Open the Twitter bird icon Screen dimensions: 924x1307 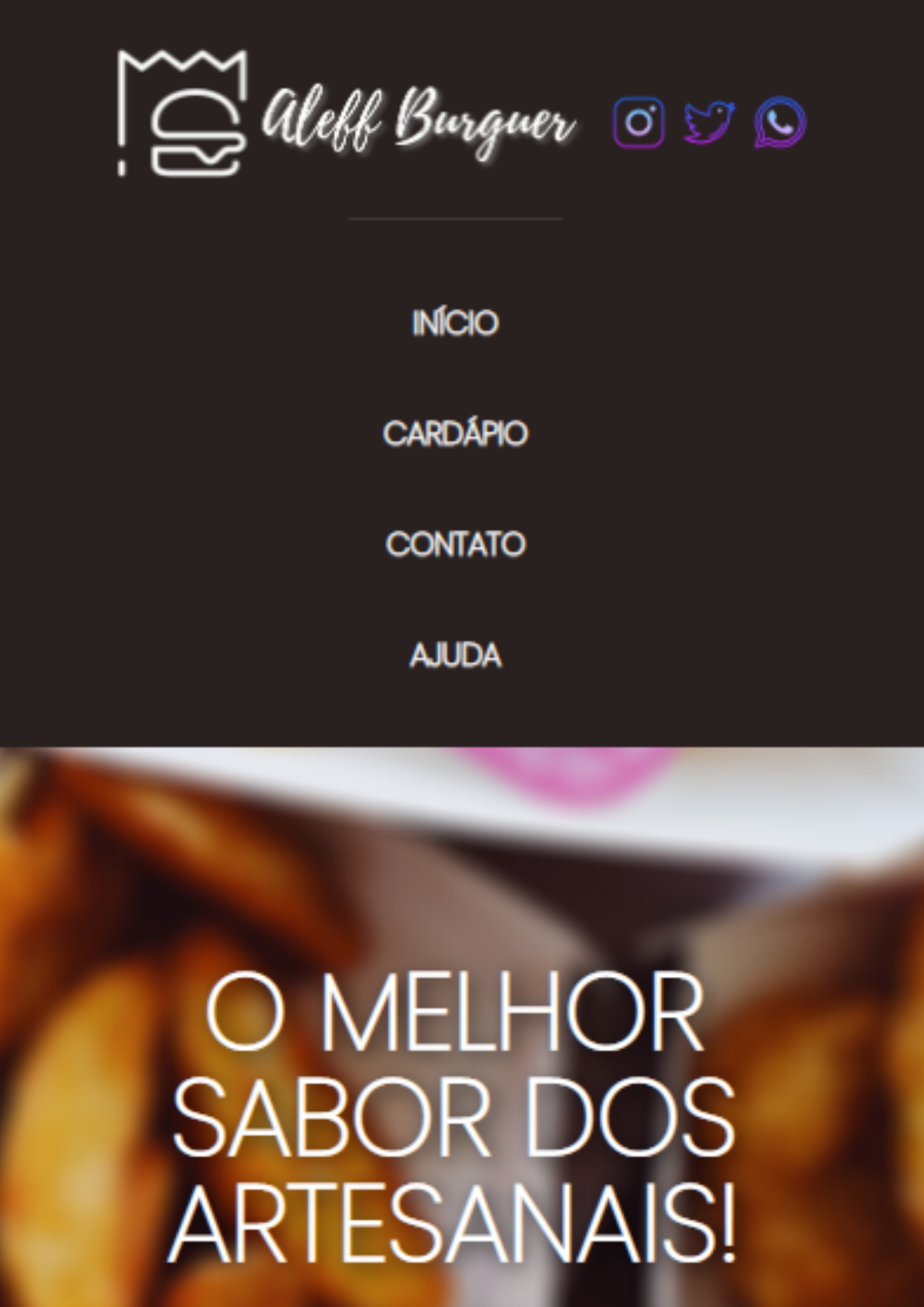tap(709, 122)
